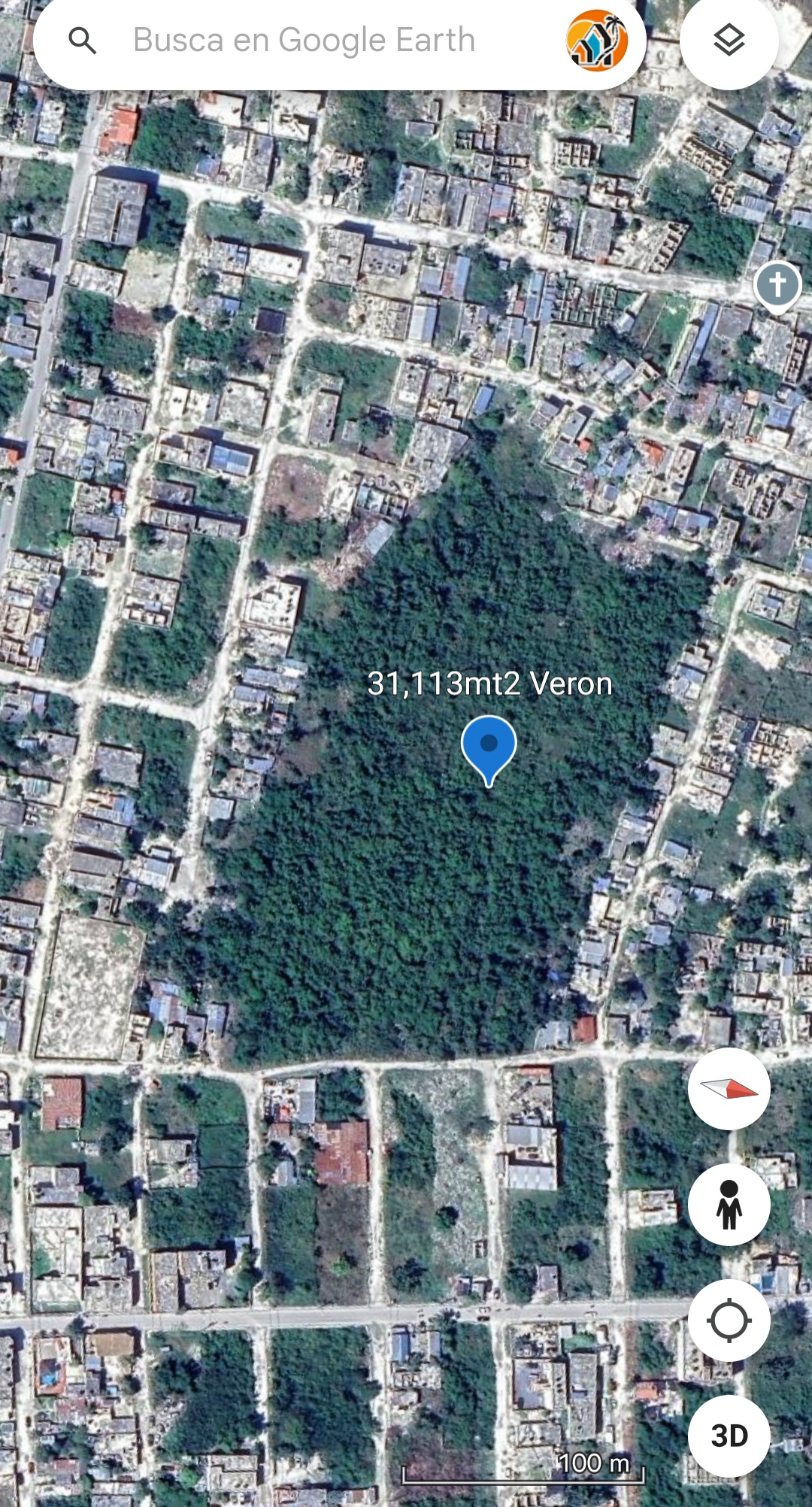
Task: Center map on my location
Action: [729, 1320]
